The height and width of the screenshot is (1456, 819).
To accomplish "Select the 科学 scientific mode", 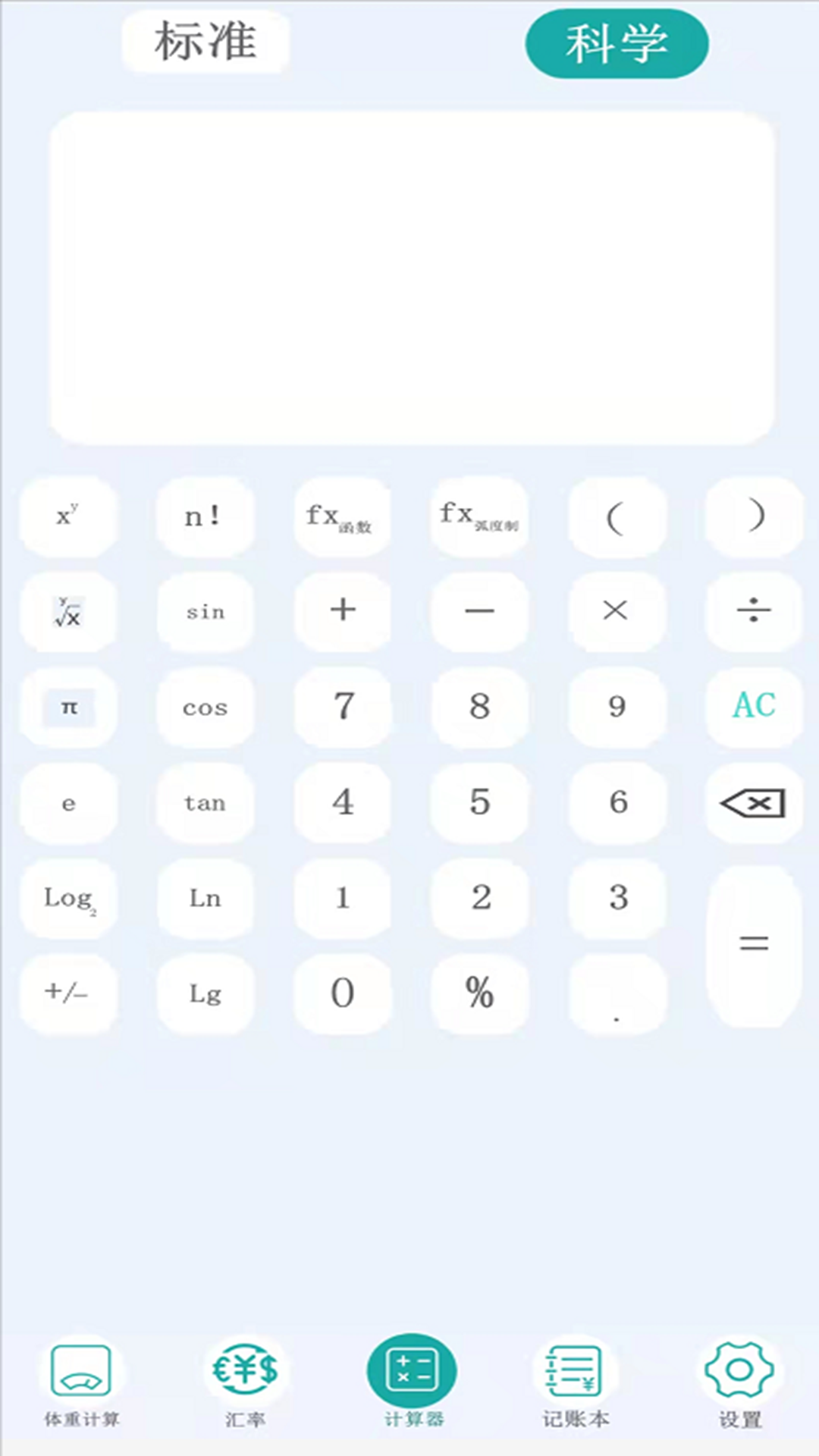I will pos(617,43).
